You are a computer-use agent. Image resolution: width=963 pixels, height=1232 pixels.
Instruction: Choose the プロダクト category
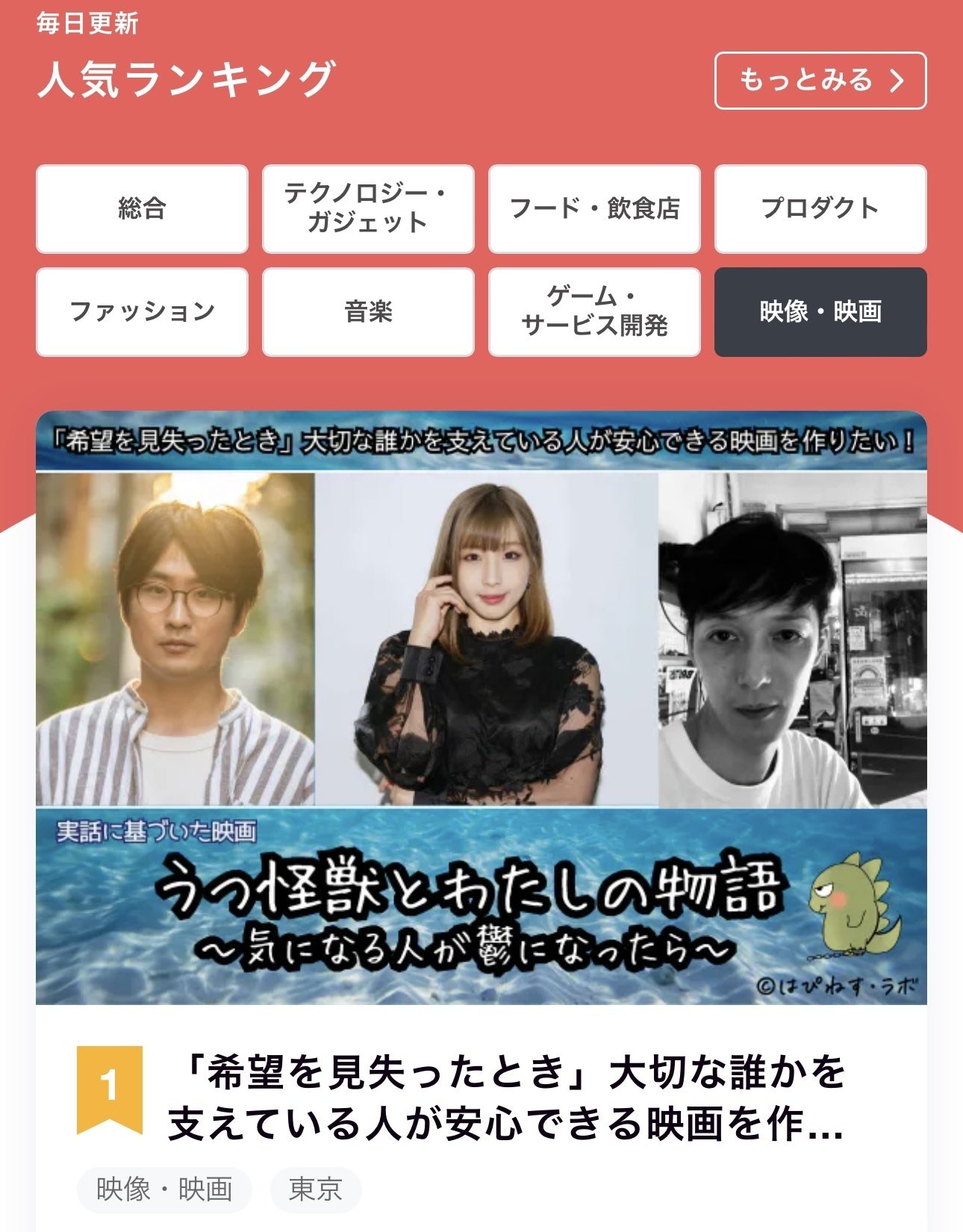point(820,208)
